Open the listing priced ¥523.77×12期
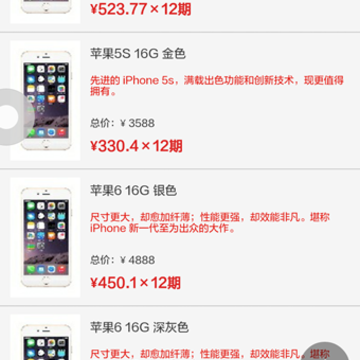The width and height of the screenshot is (360, 360). tap(180, 16)
